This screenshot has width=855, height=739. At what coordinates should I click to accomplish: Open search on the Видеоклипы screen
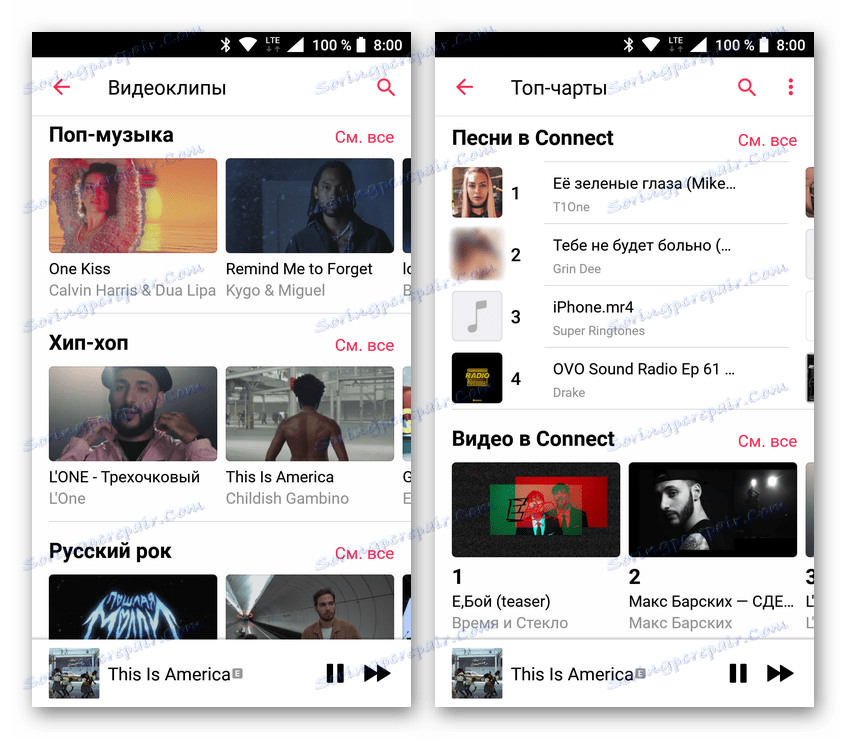click(x=386, y=87)
